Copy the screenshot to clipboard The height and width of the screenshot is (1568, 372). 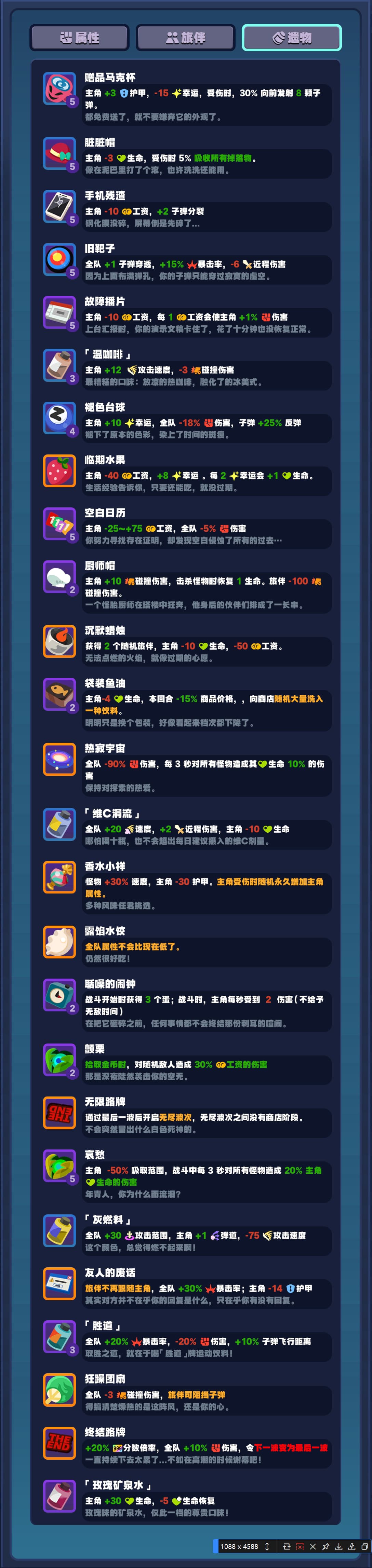[364, 1547]
